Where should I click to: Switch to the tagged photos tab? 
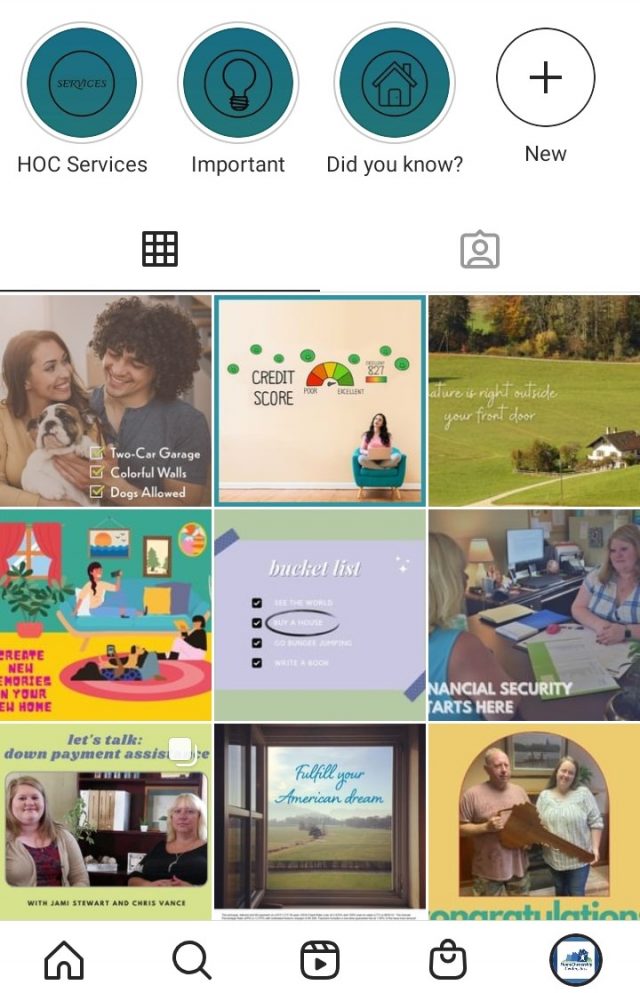pyautogui.click(x=480, y=249)
